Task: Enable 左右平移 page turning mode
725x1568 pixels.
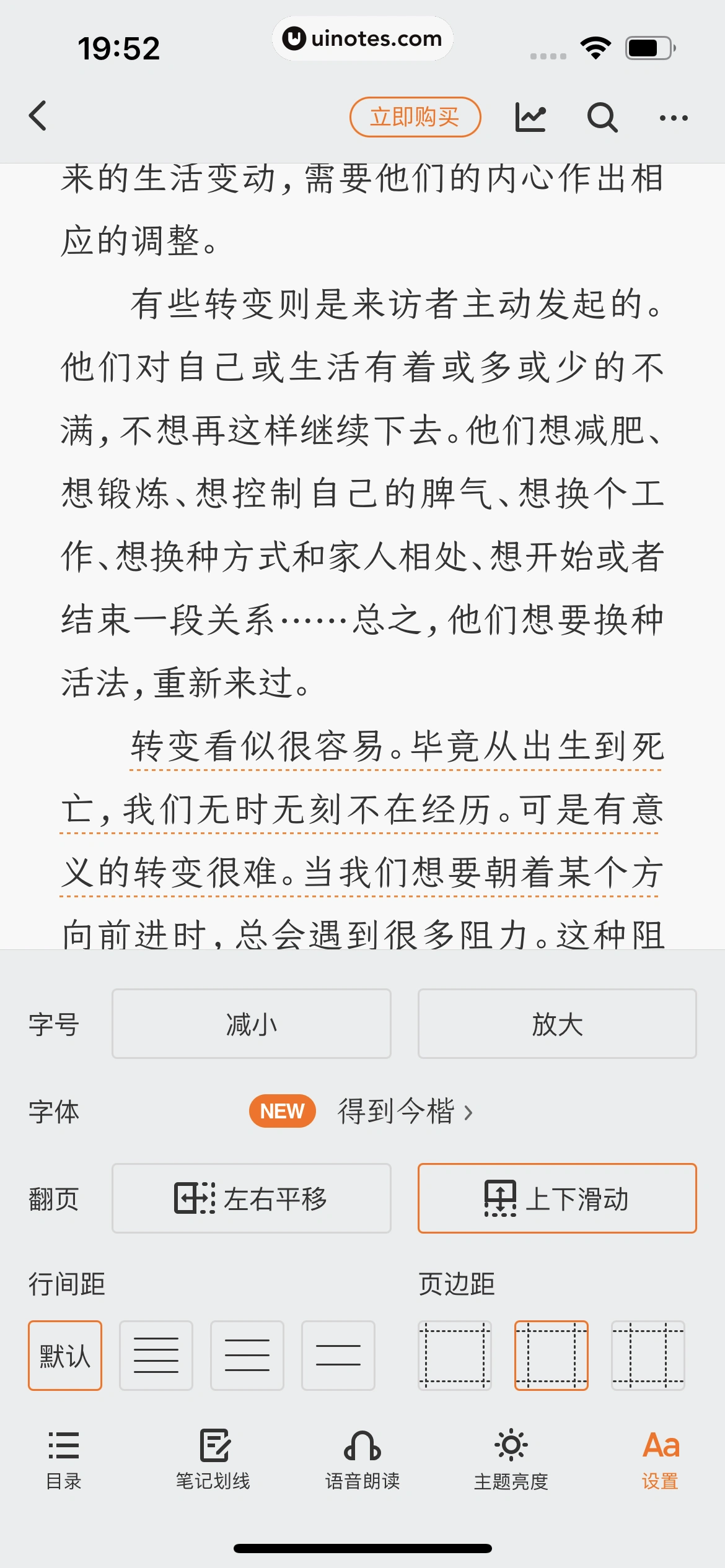Action: click(251, 1198)
